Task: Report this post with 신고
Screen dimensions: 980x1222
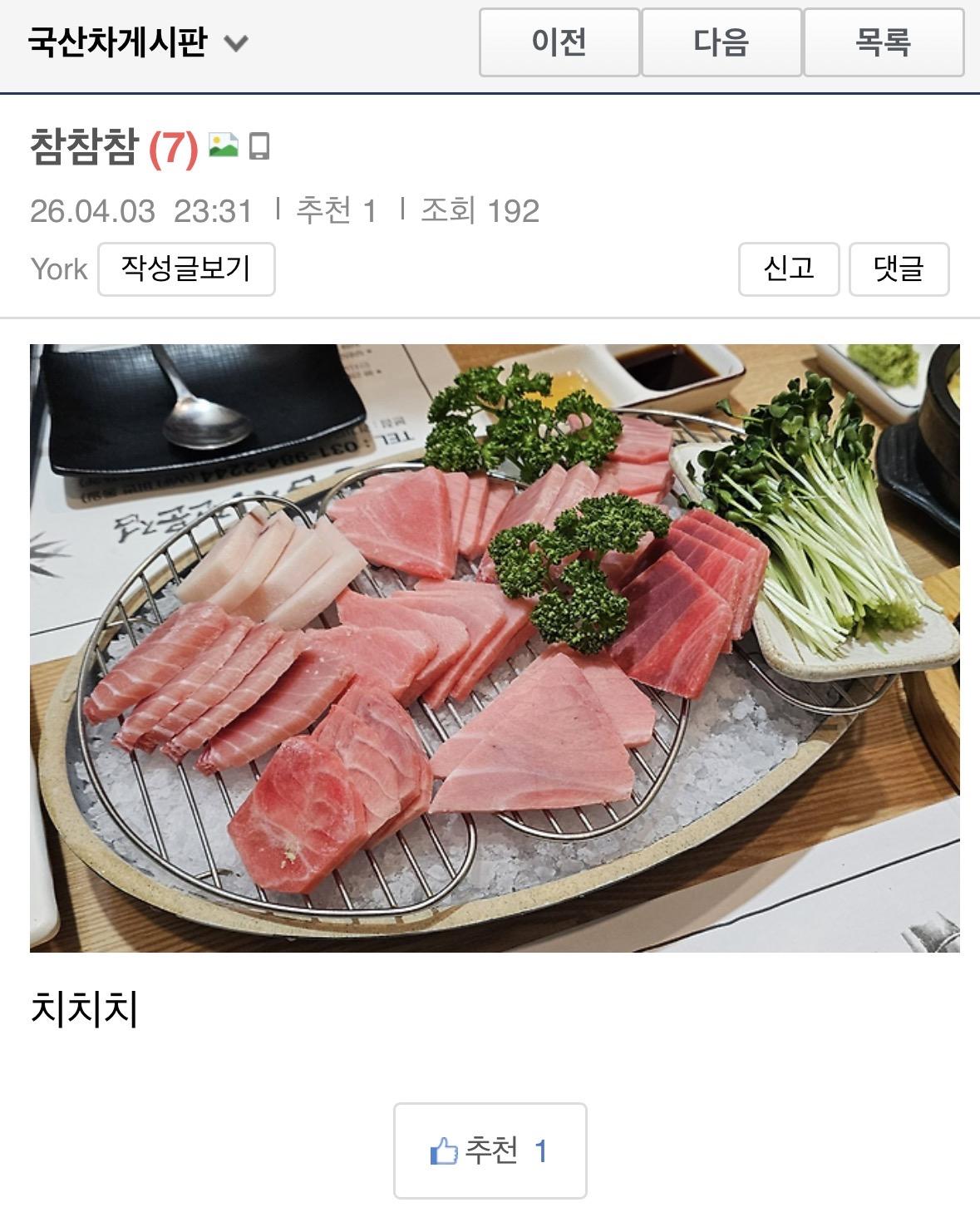Action: pos(788,269)
